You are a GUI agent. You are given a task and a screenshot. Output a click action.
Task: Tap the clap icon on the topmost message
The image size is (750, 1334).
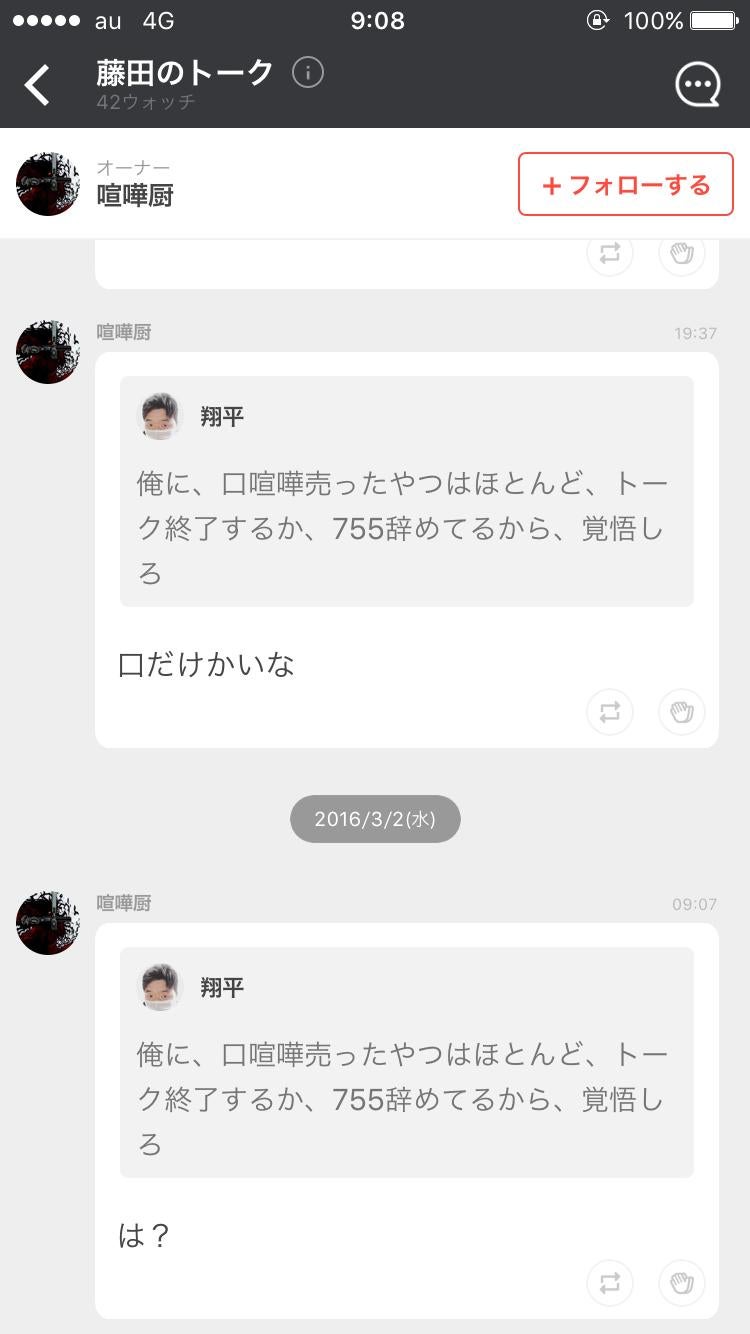681,253
